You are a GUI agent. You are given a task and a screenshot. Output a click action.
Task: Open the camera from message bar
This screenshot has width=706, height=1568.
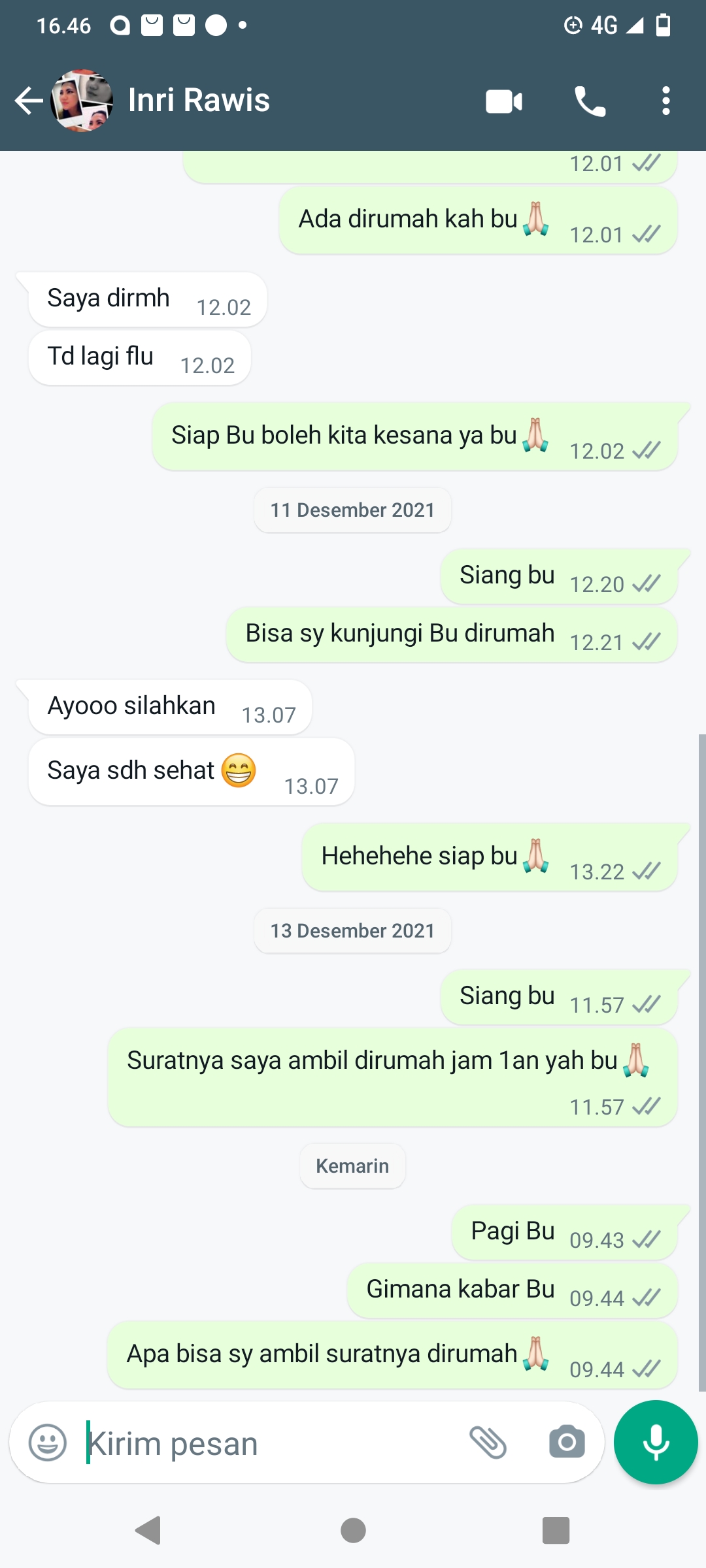tap(567, 1443)
